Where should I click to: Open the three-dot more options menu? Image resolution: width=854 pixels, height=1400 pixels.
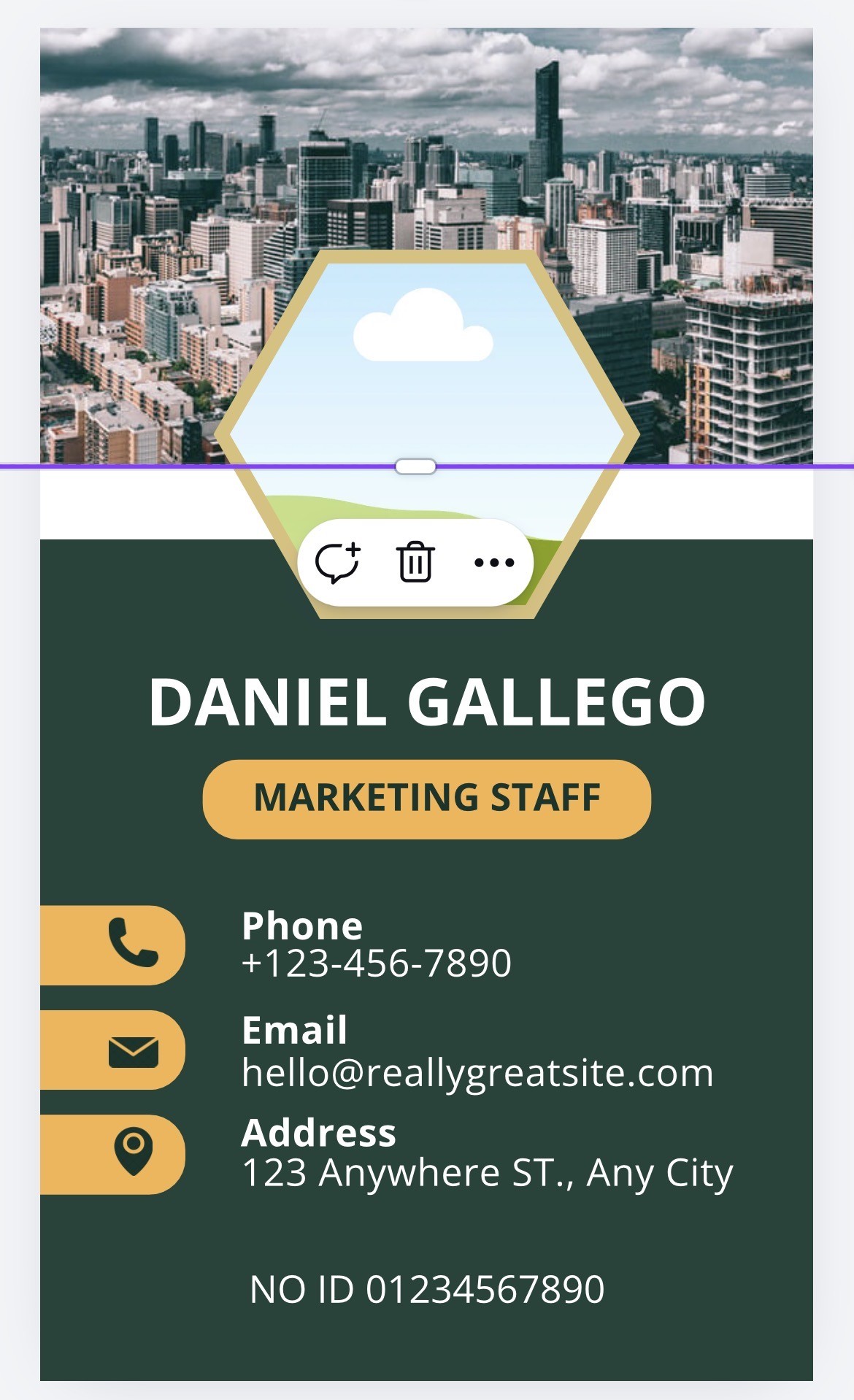pyautogui.click(x=494, y=563)
